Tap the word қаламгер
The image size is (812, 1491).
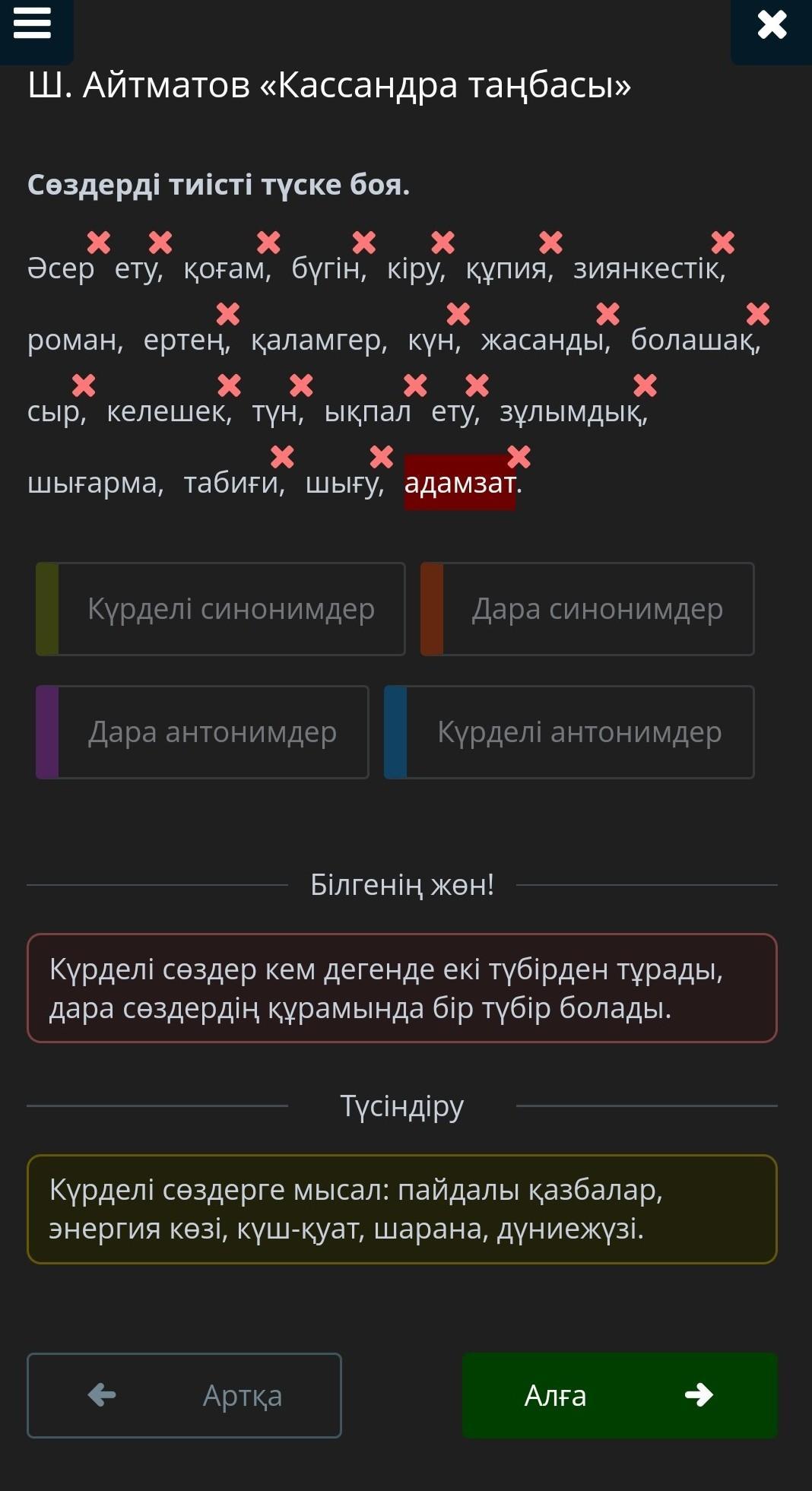[316, 340]
